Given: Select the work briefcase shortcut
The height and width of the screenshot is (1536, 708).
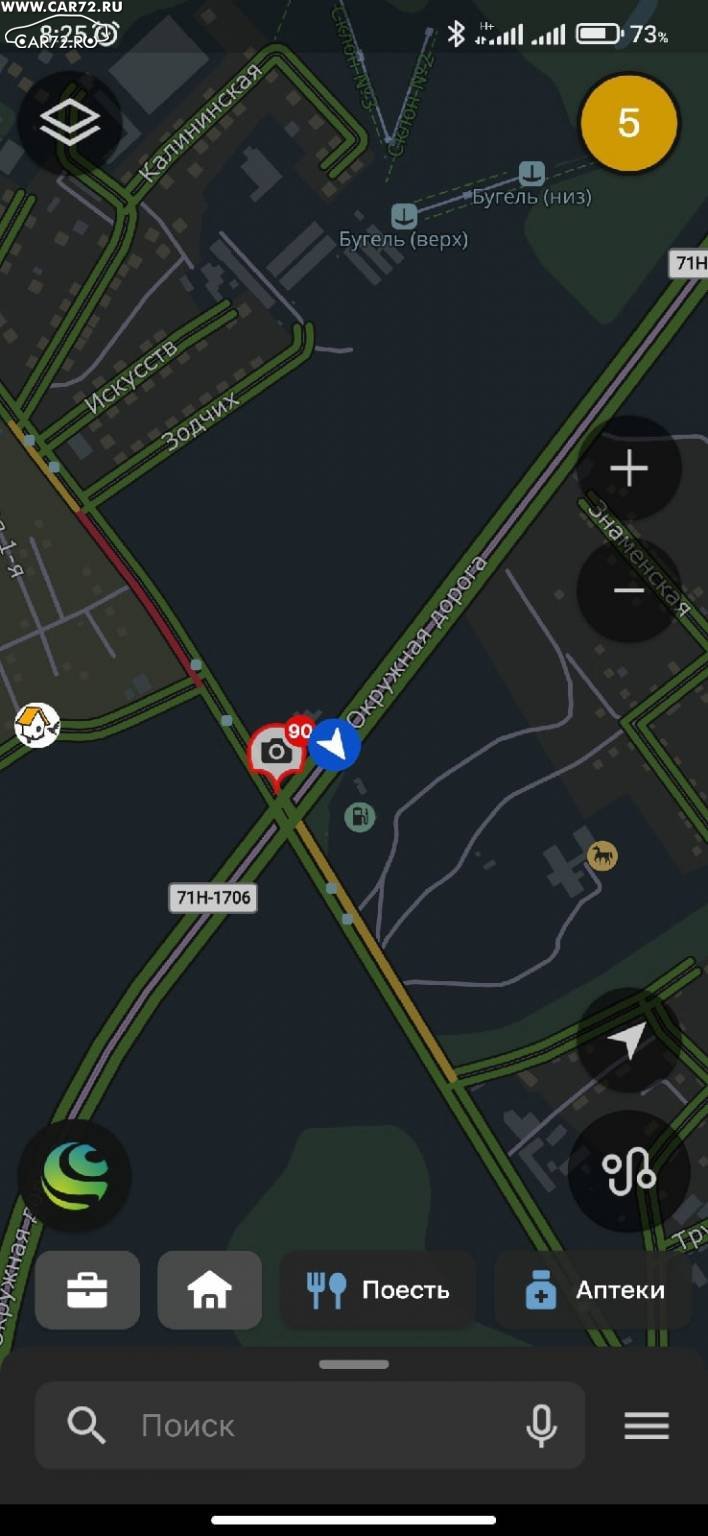Looking at the screenshot, I should [88, 1290].
